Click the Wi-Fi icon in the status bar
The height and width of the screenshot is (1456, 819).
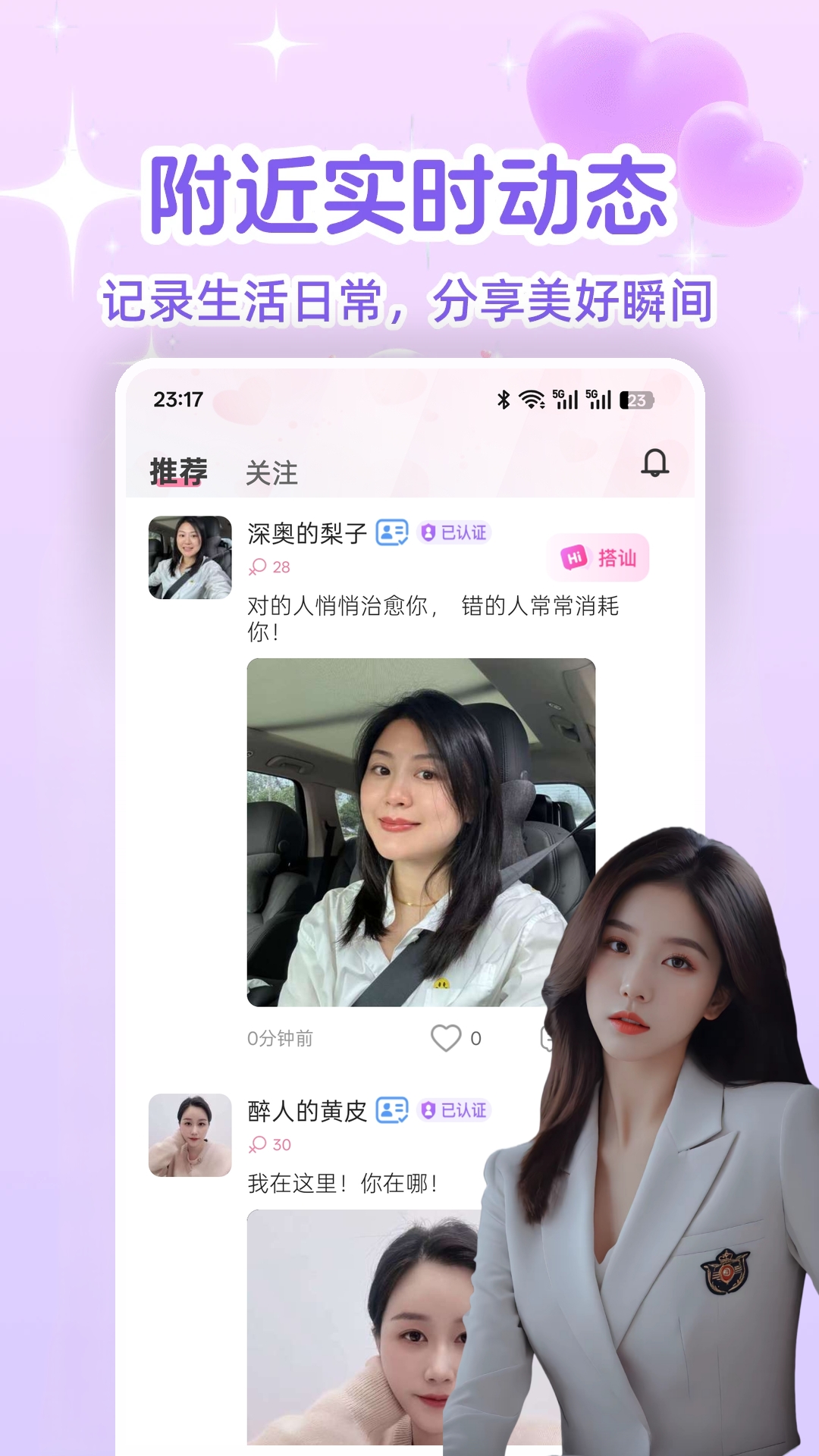pos(530,398)
